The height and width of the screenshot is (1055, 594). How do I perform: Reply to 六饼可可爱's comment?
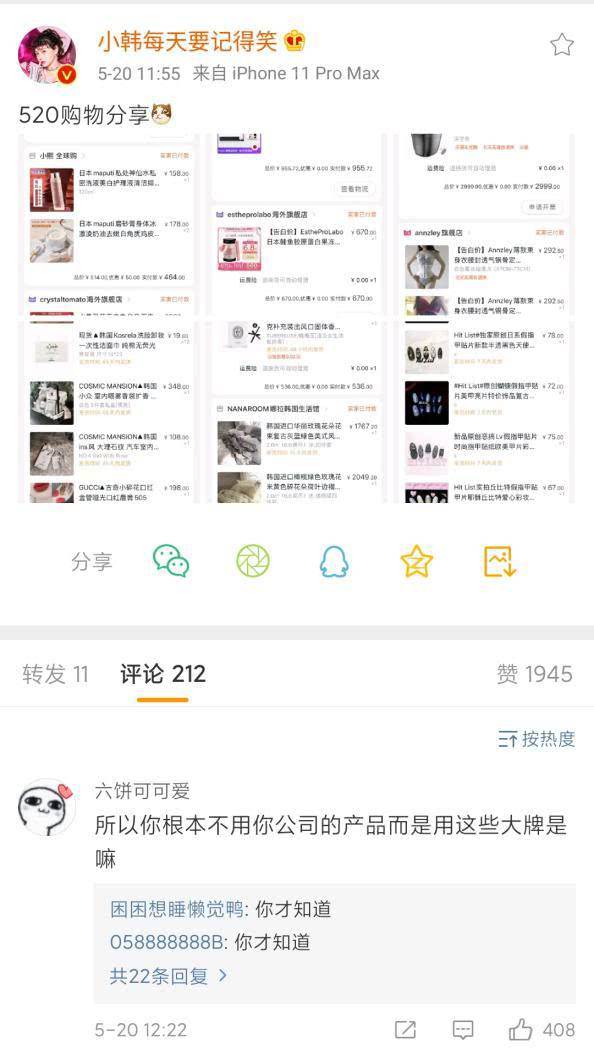(x=463, y=1029)
